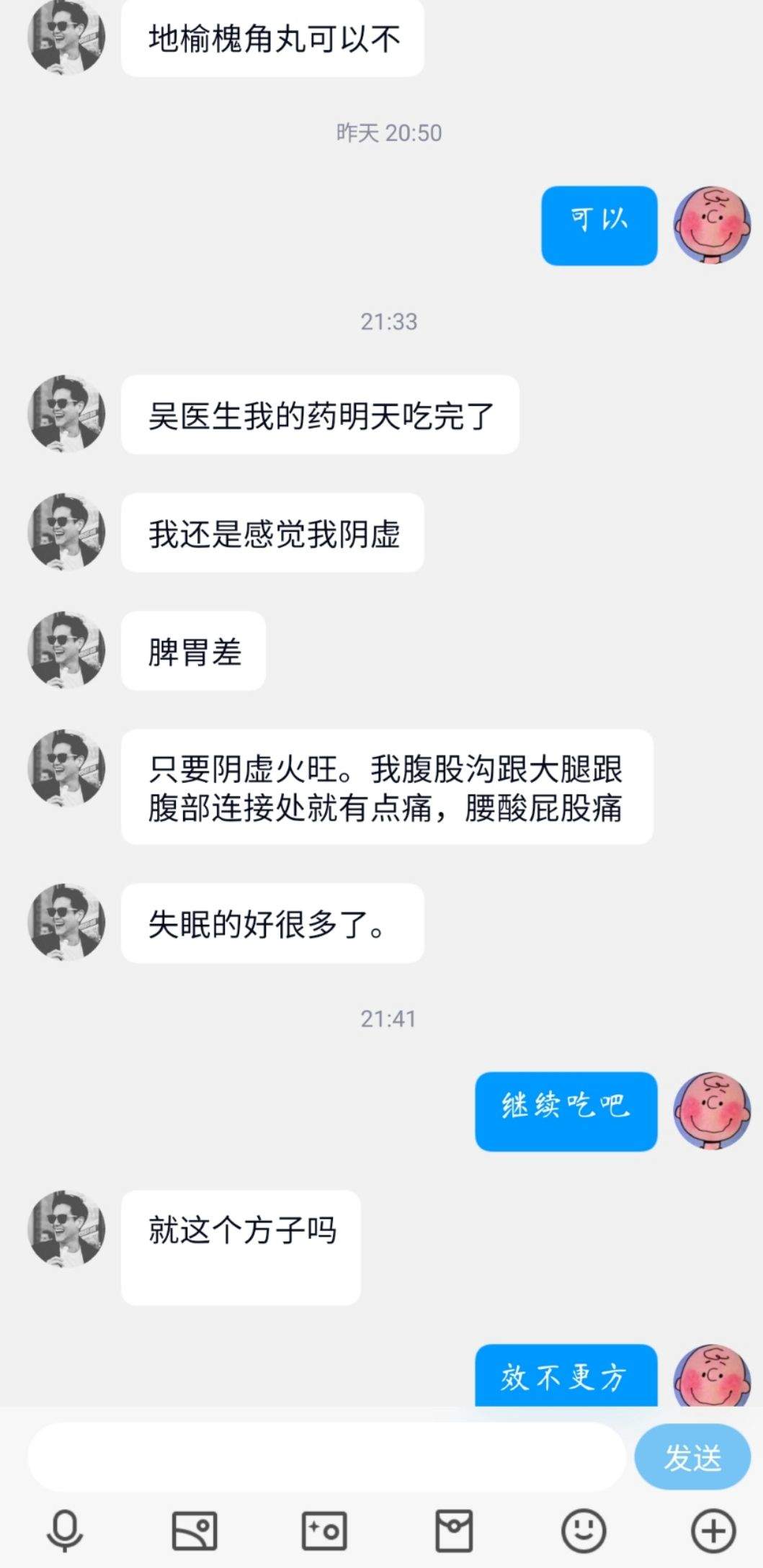
Task: Tap the 发送 send button
Action: (692, 1457)
